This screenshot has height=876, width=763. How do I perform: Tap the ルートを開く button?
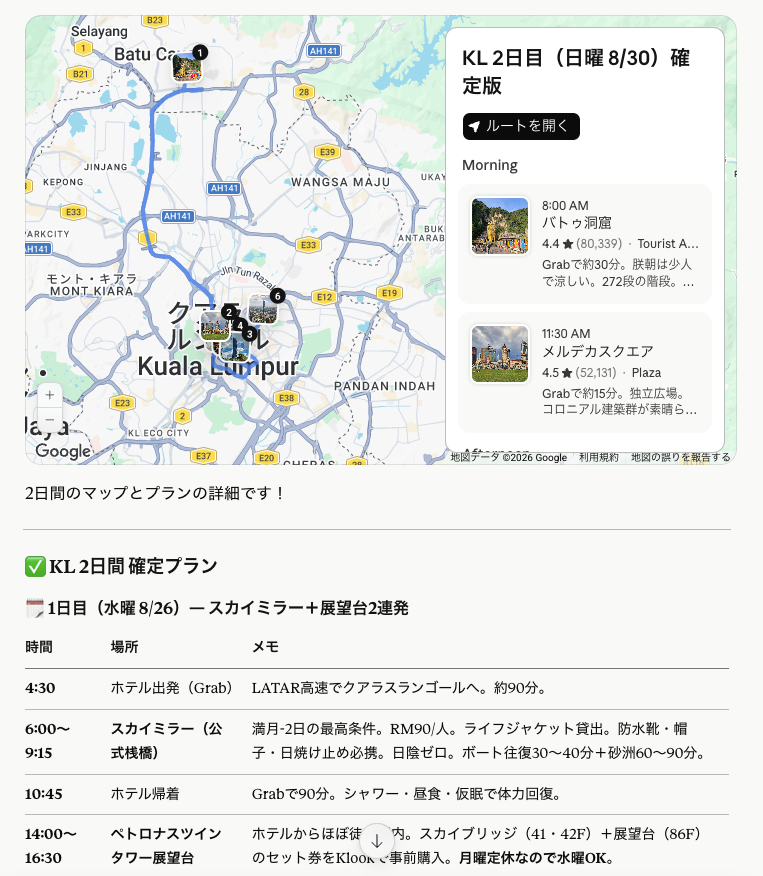tap(521, 126)
